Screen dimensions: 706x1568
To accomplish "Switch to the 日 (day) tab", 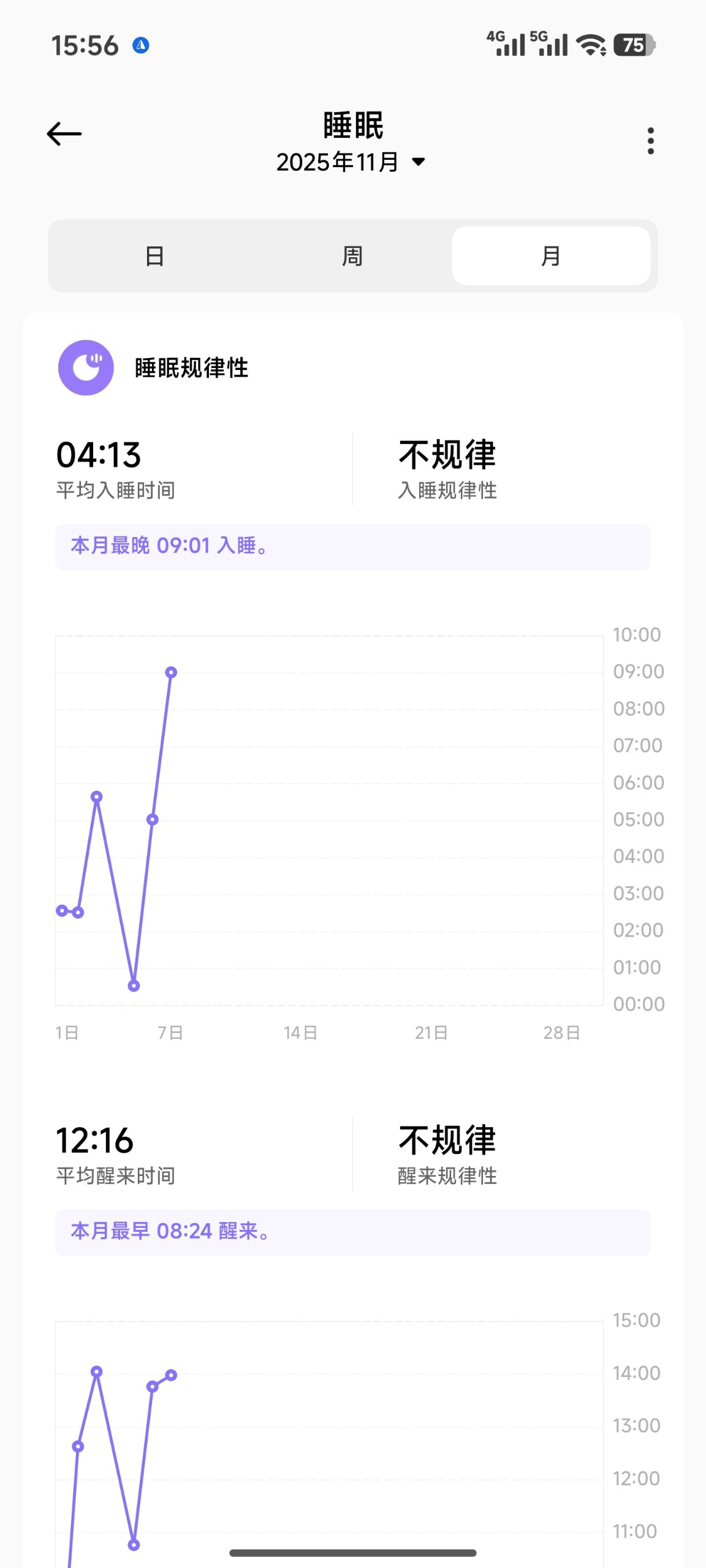I will [x=154, y=256].
